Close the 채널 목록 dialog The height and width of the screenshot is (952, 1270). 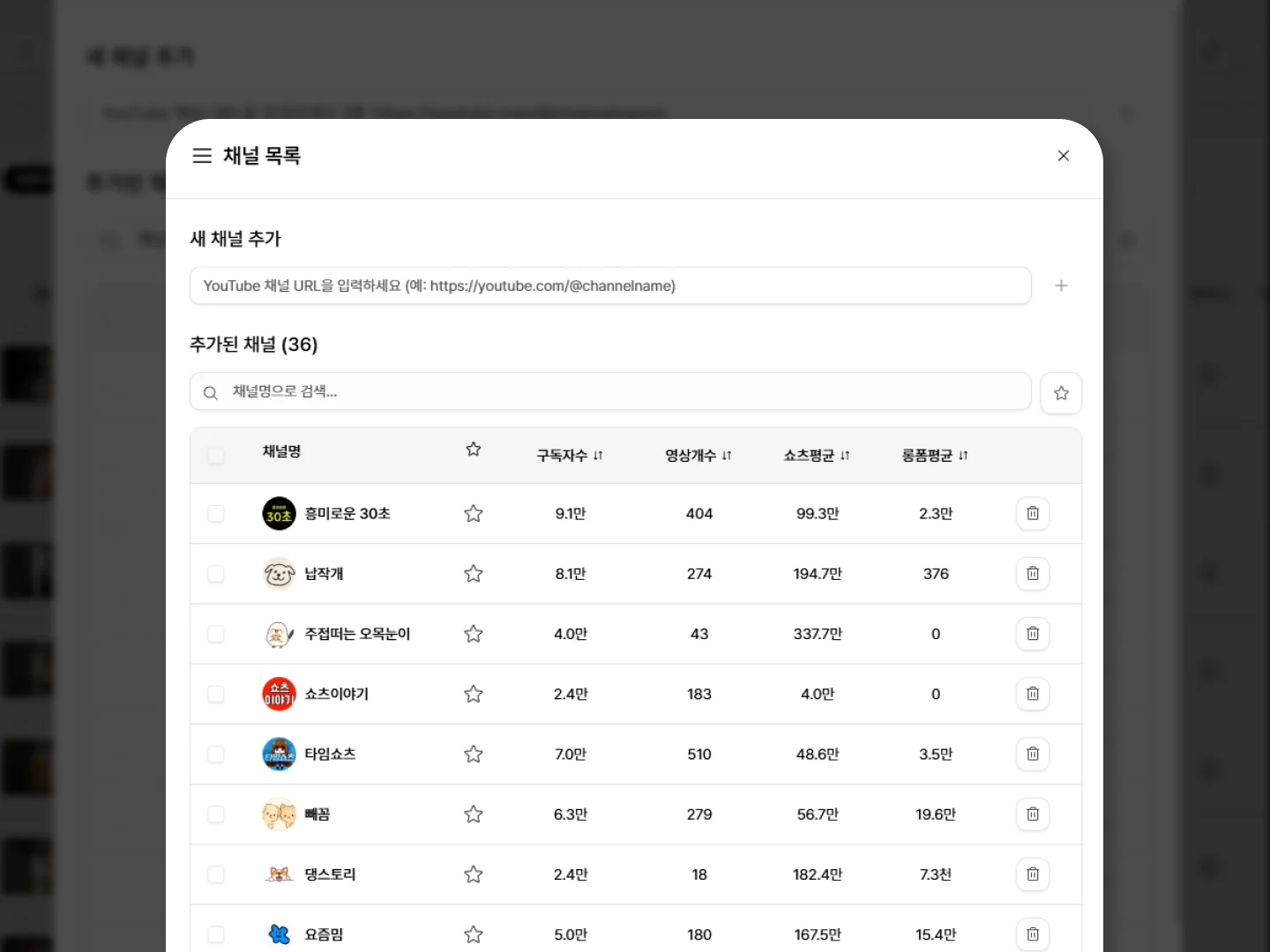coord(1063,156)
